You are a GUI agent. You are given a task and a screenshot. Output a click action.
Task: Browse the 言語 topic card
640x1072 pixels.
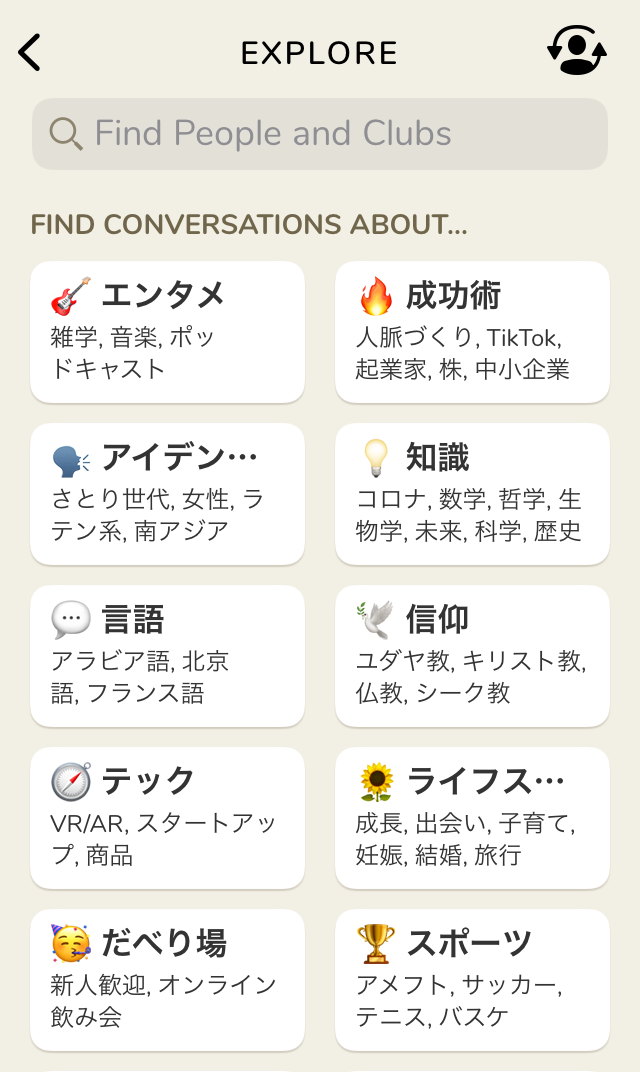tap(168, 656)
